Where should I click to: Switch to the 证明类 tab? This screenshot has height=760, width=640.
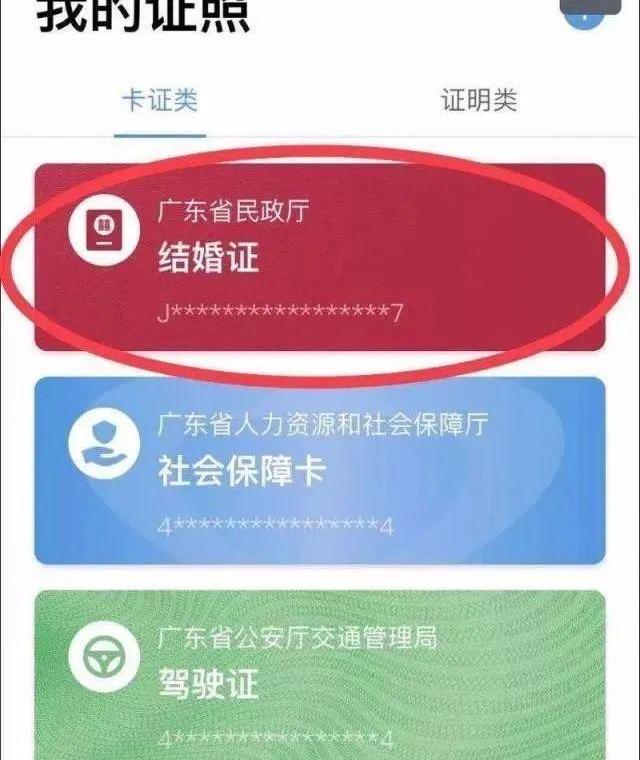click(479, 101)
